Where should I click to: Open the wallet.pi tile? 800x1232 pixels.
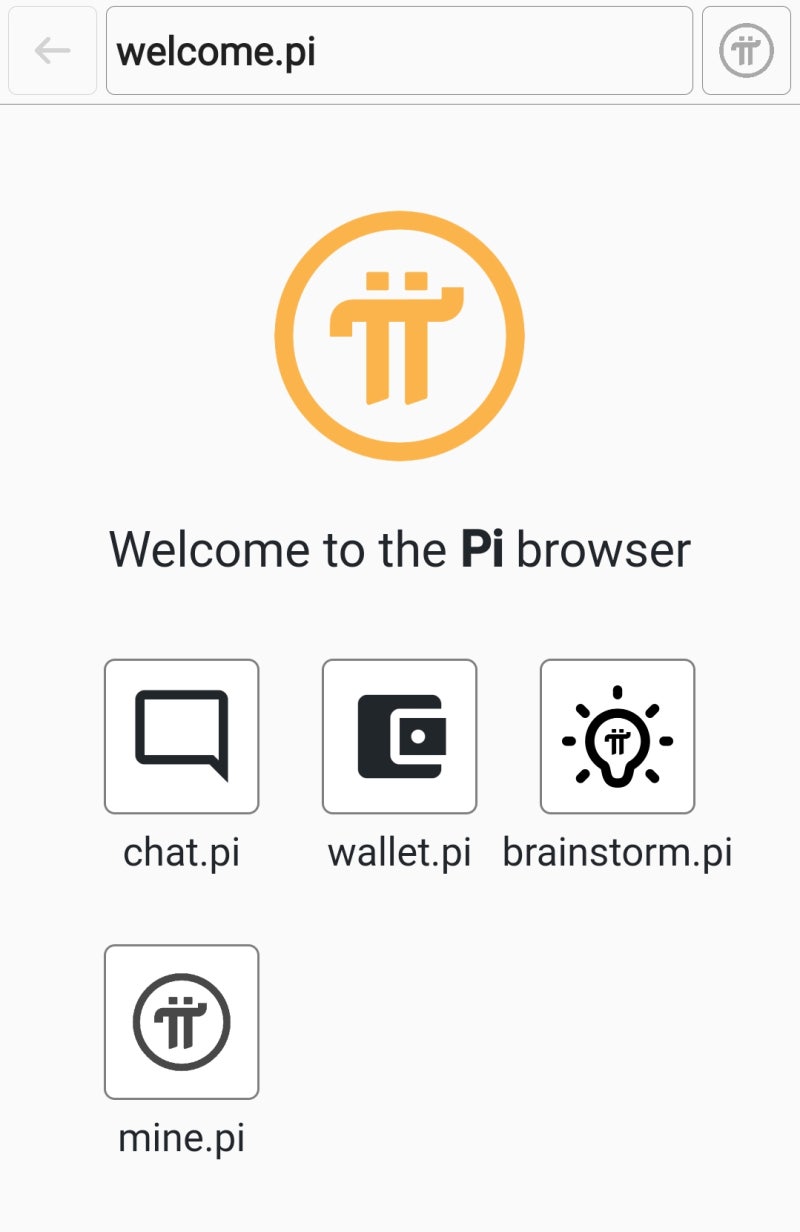click(399, 736)
